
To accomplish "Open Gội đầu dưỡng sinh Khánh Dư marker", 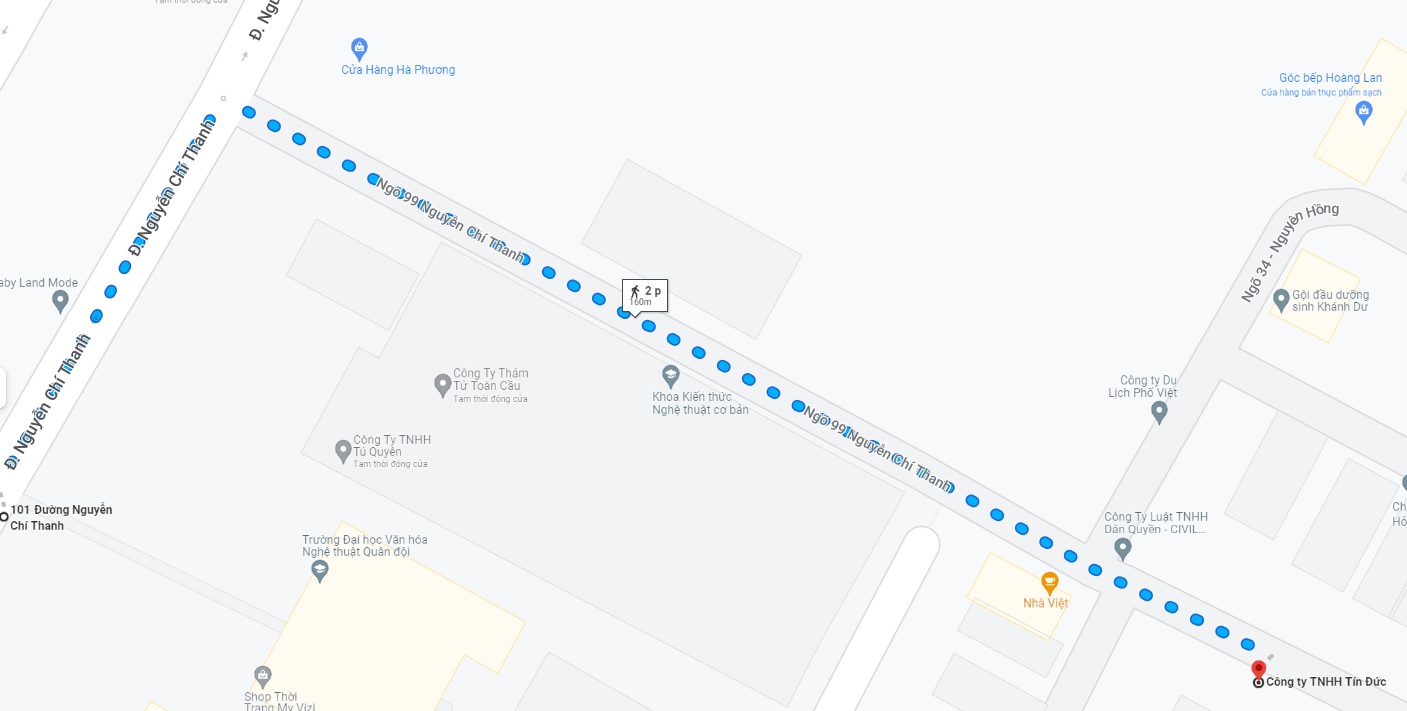I will click(1281, 299).
